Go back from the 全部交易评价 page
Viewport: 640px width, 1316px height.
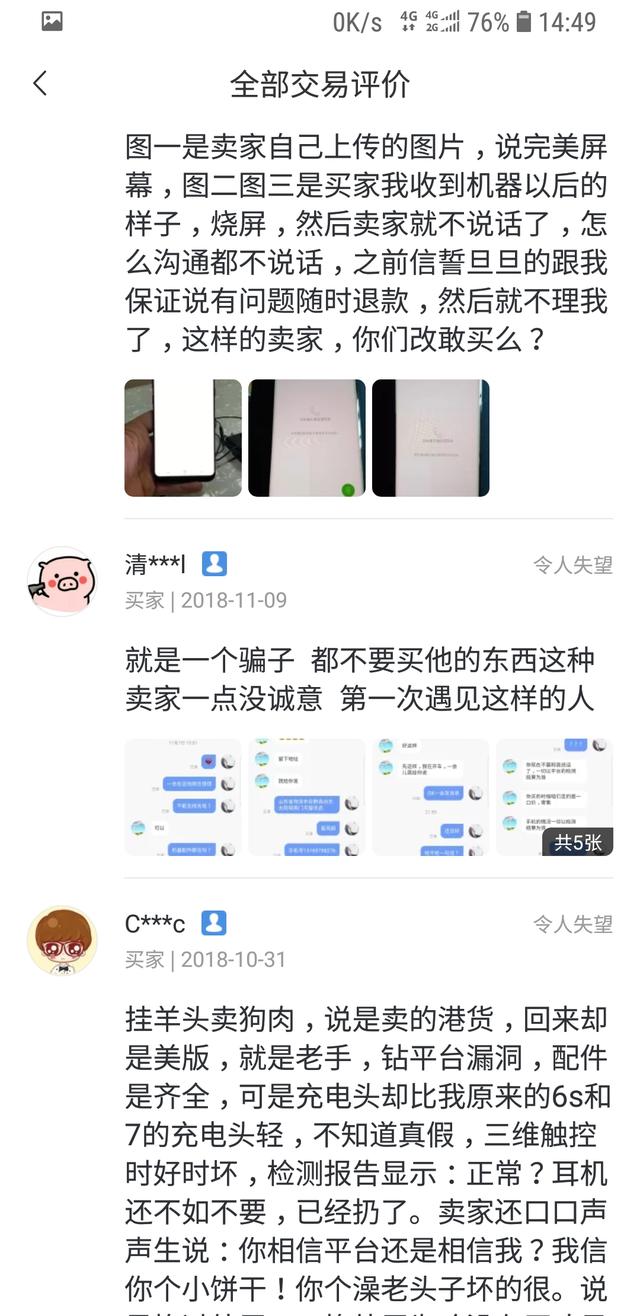coord(40,83)
